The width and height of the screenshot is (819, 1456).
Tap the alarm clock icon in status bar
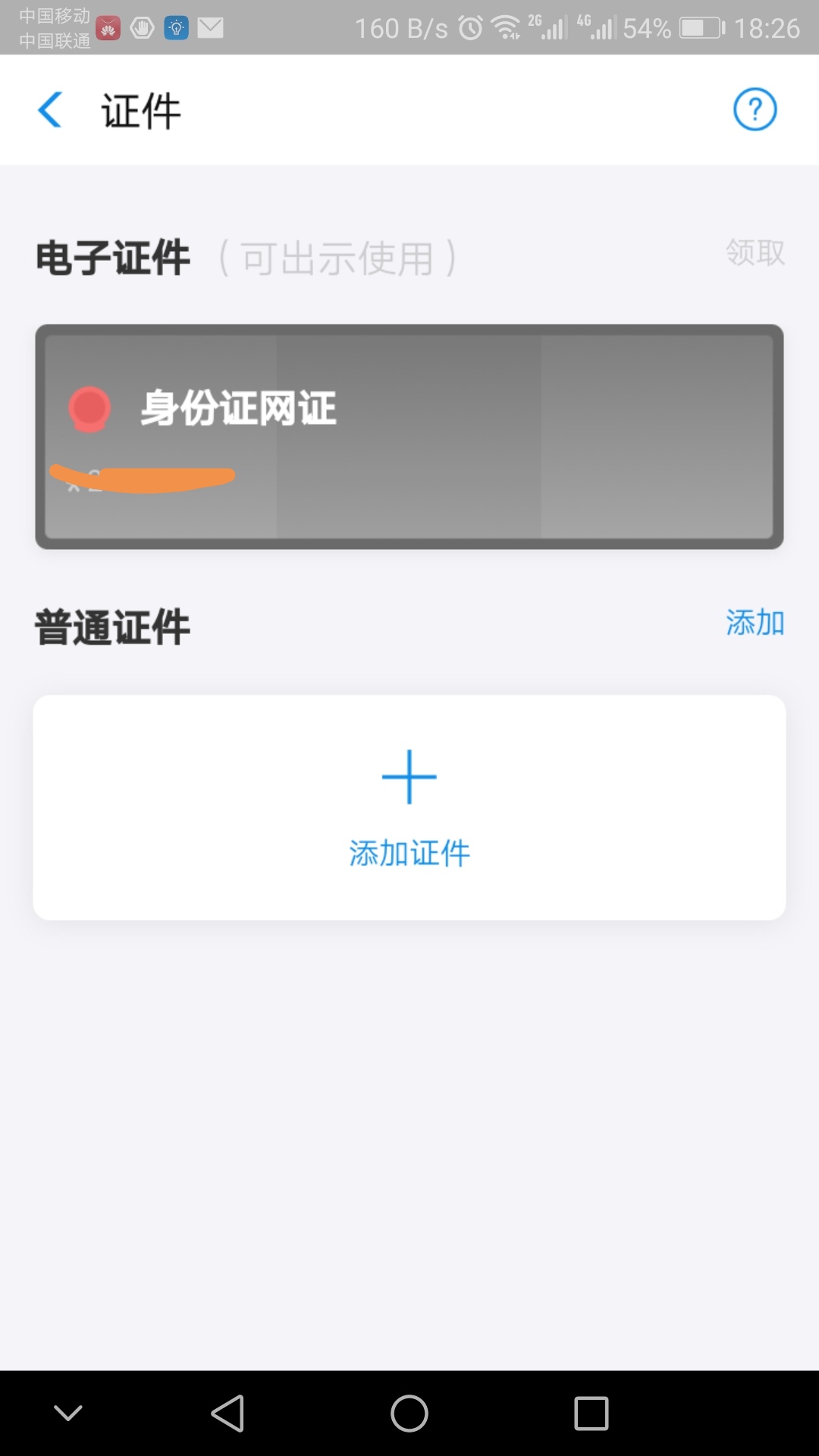tap(472, 27)
